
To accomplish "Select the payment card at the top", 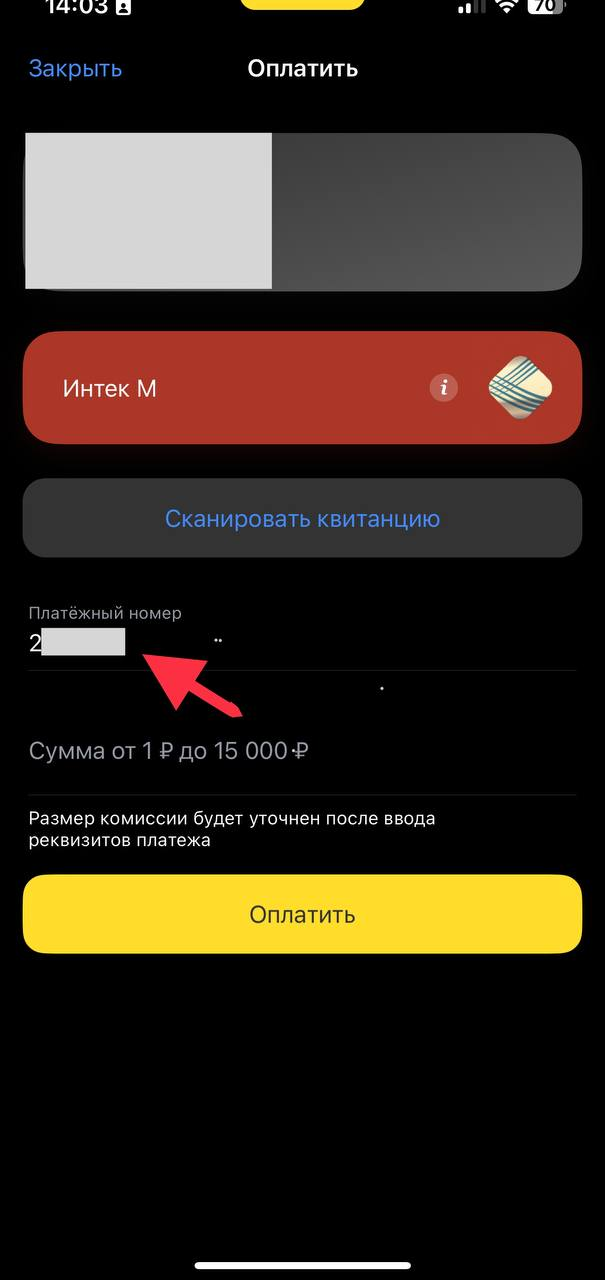I will (302, 212).
